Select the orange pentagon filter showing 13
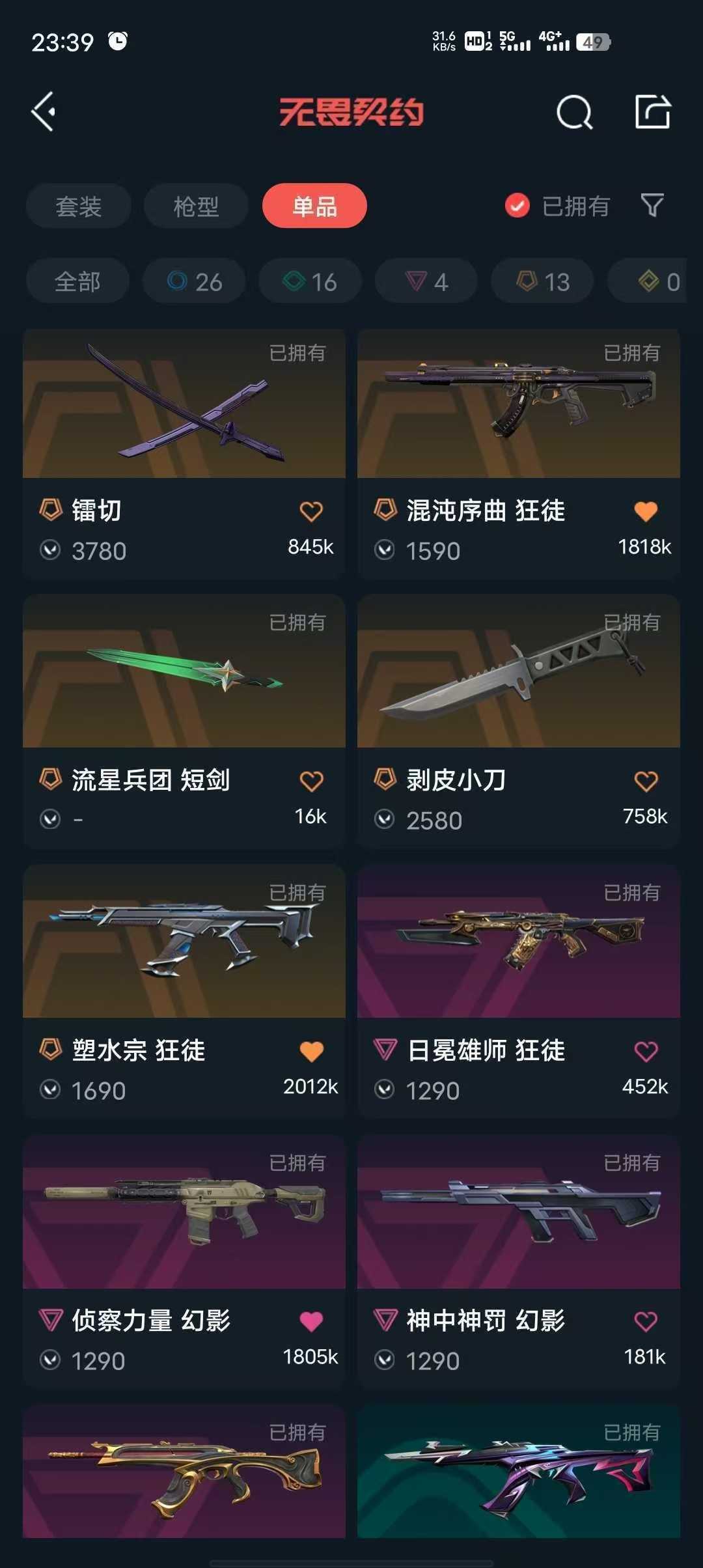The height and width of the screenshot is (1568, 703). pyautogui.click(x=541, y=281)
